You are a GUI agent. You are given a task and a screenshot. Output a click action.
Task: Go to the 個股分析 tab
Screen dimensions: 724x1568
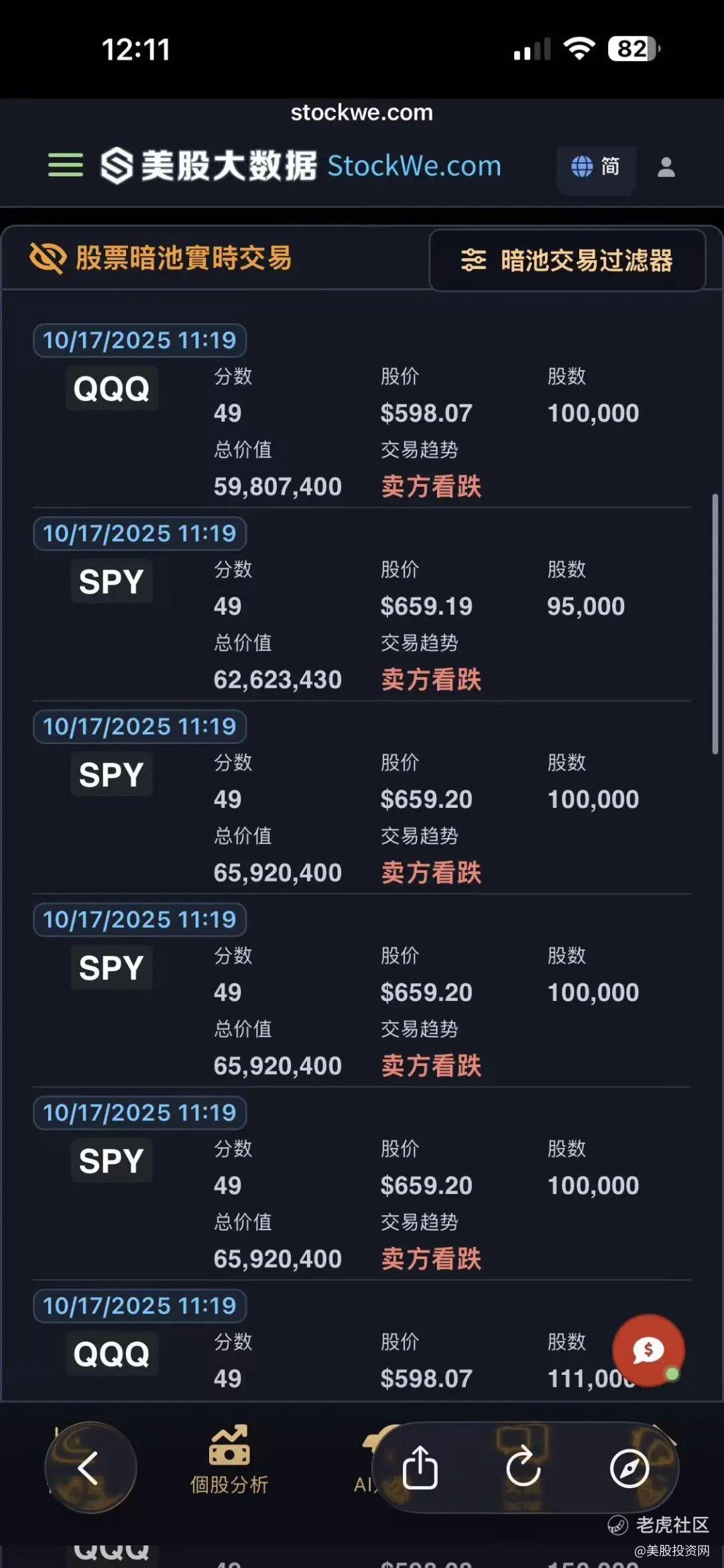pos(229,1461)
